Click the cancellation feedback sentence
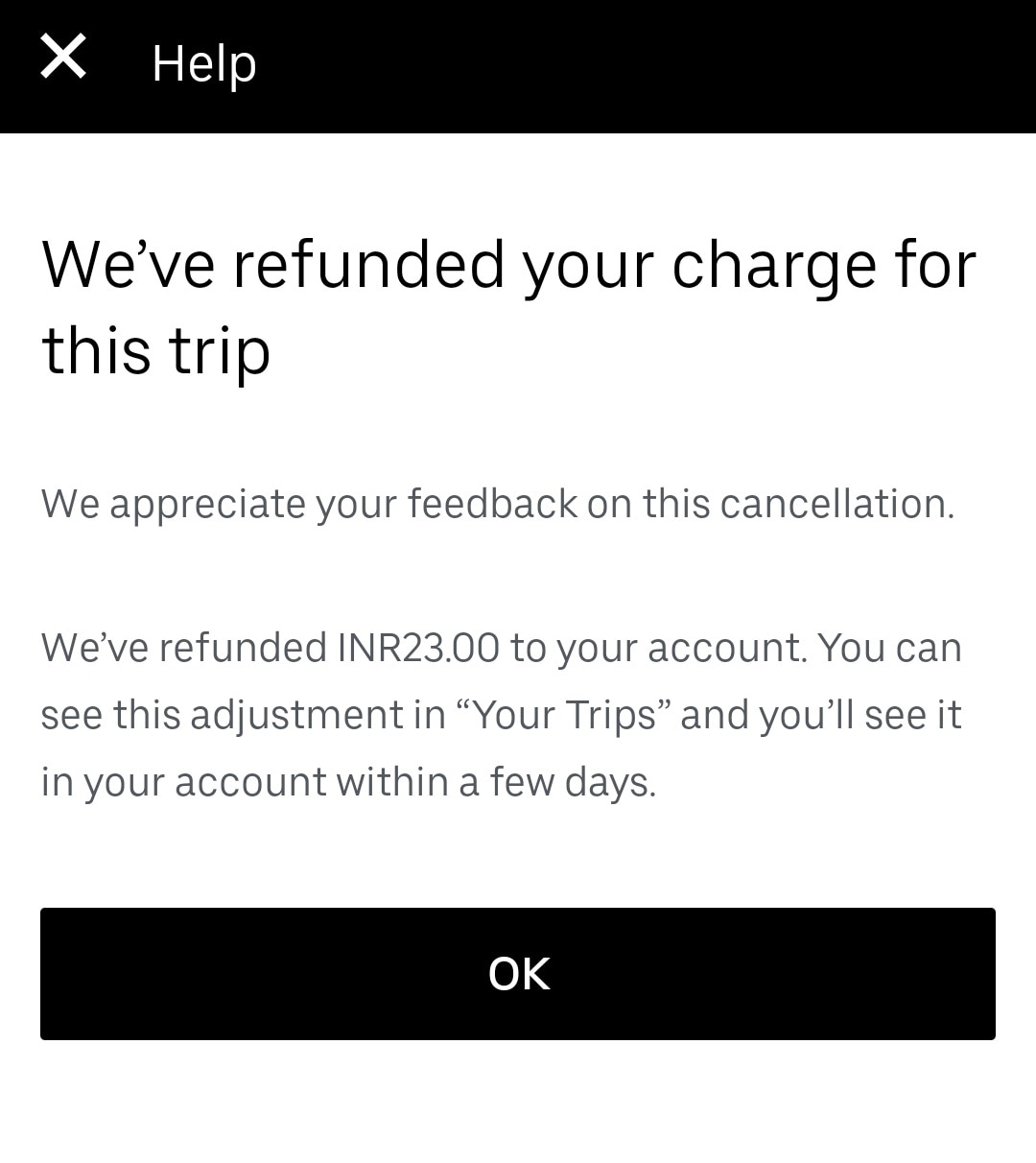 (499, 502)
